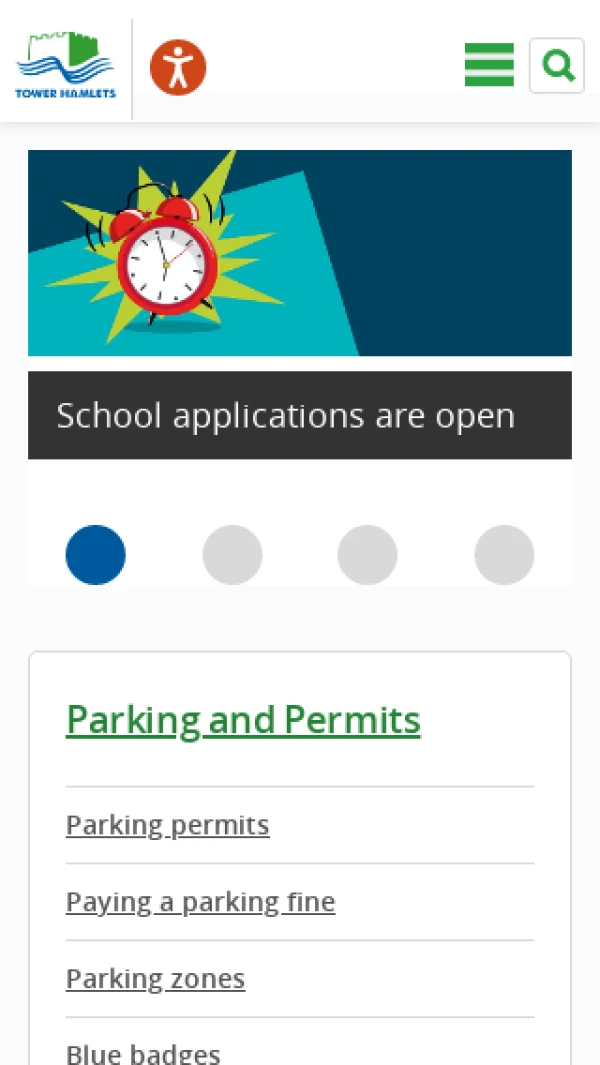600x1065 pixels.
Task: Open Paying a parking fine
Action: click(200, 902)
